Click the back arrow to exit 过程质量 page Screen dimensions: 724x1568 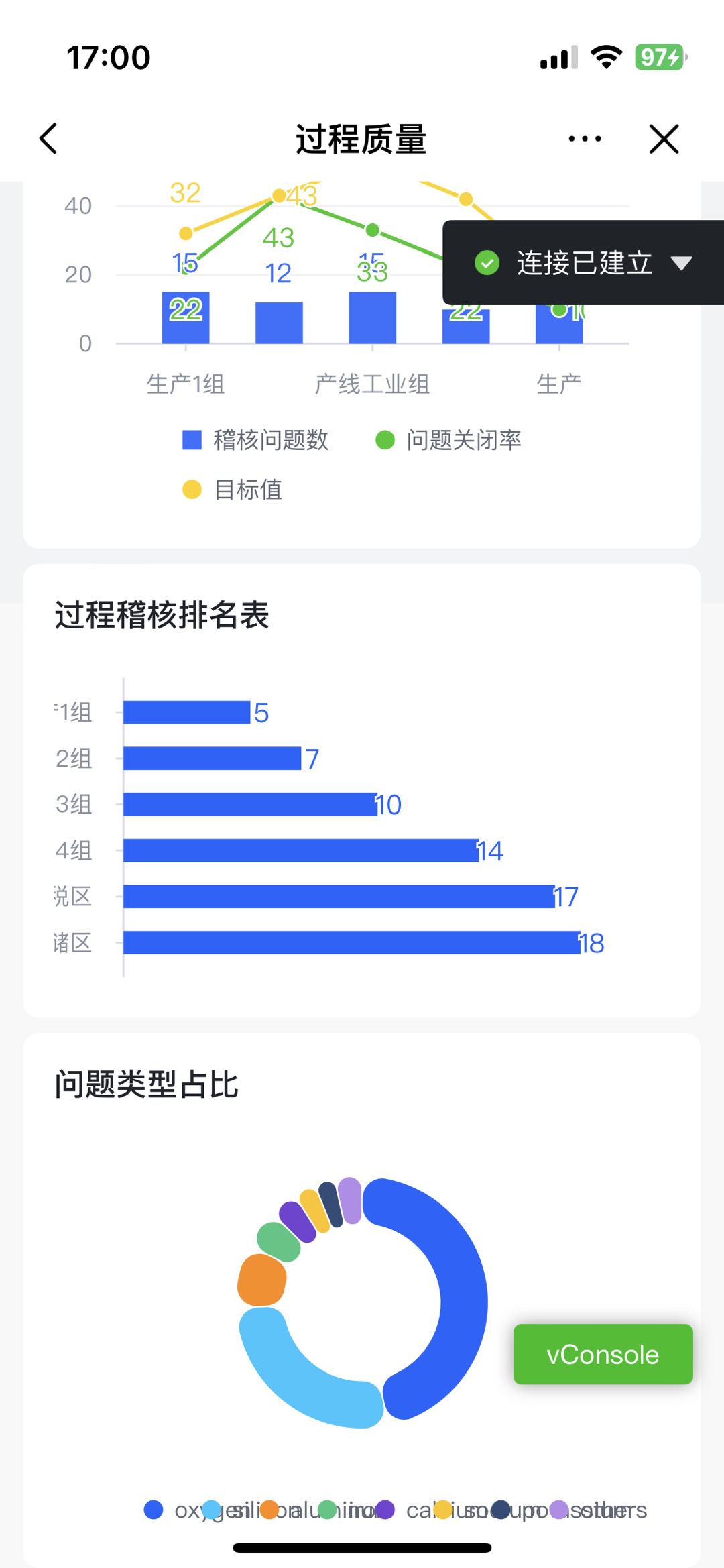[x=47, y=139]
